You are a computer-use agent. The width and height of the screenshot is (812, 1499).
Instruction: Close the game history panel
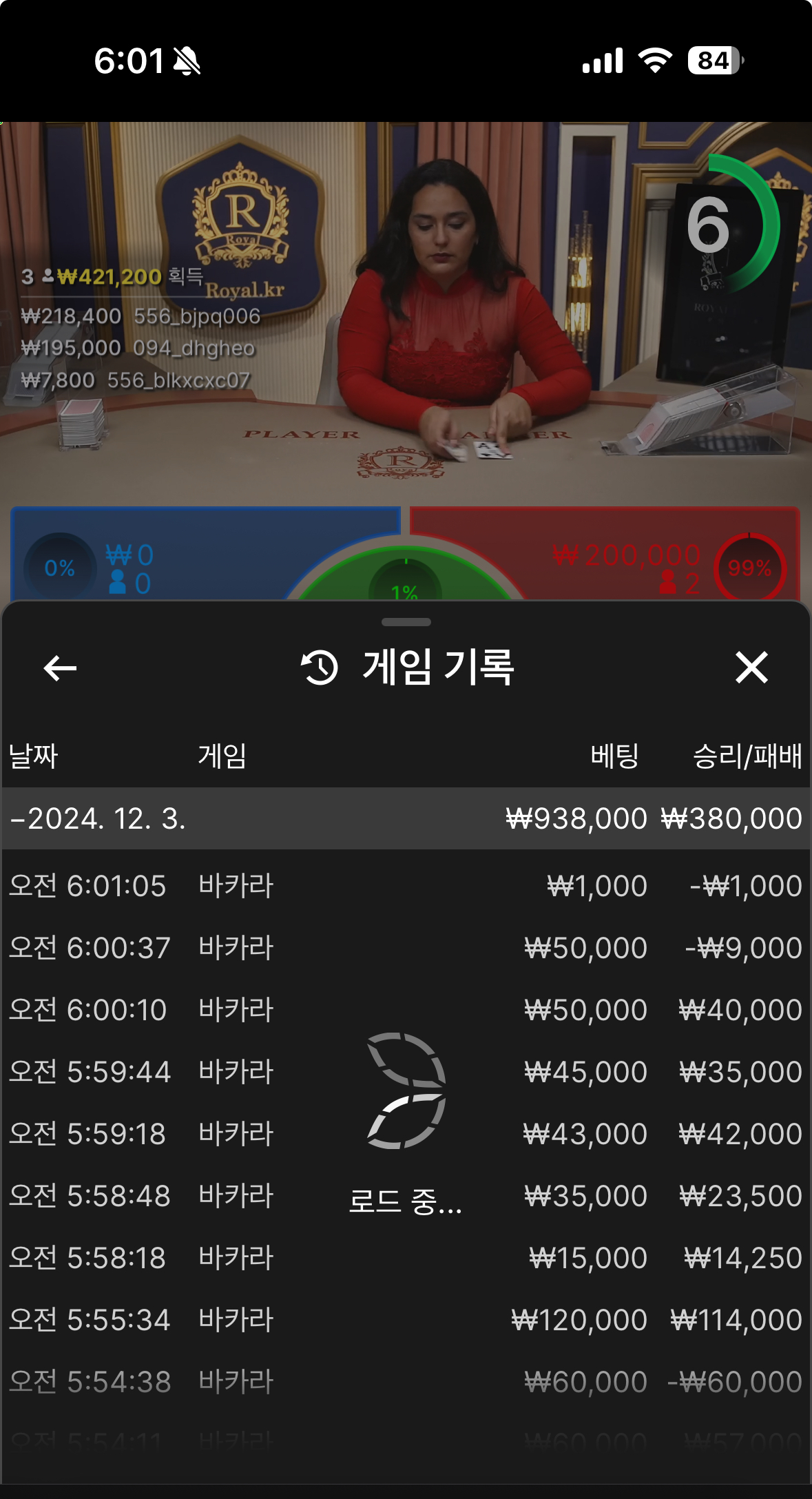pyautogui.click(x=751, y=668)
